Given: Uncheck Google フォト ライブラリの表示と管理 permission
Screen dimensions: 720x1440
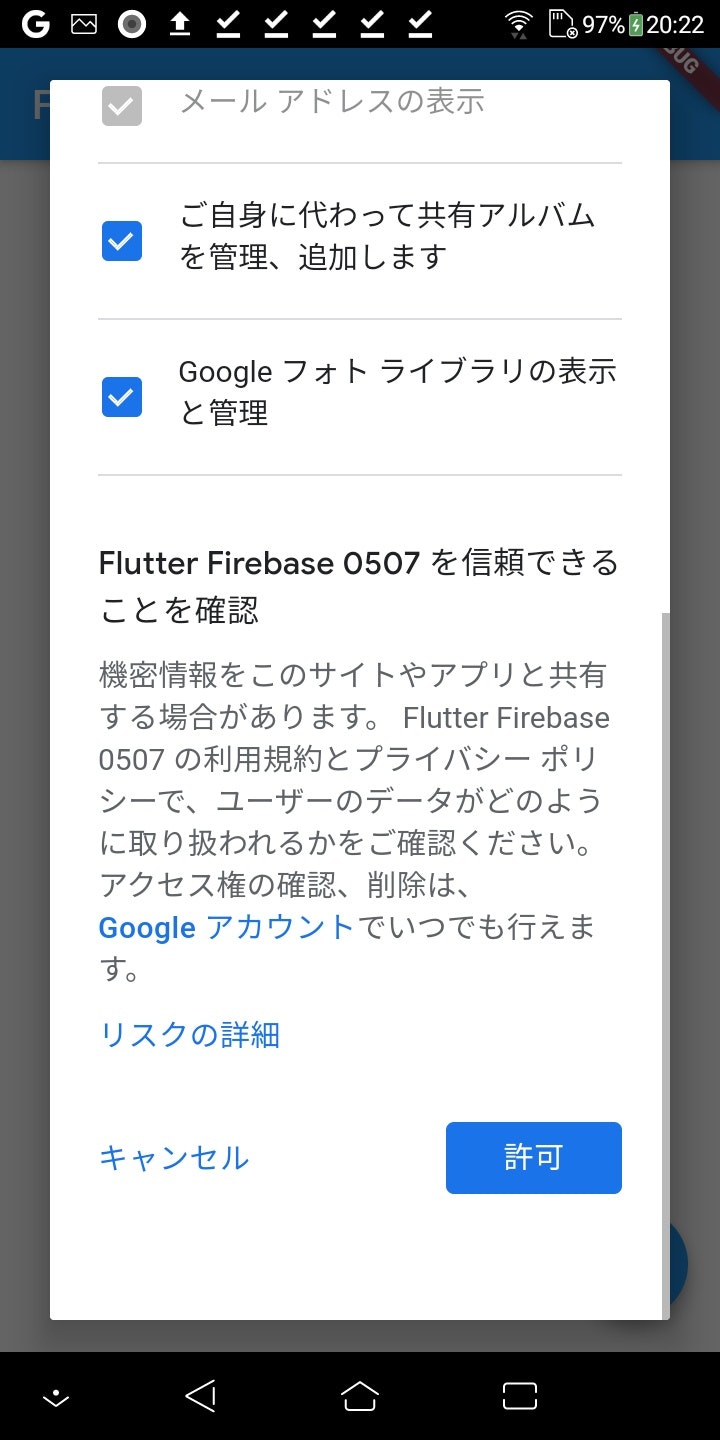Looking at the screenshot, I should (122, 397).
